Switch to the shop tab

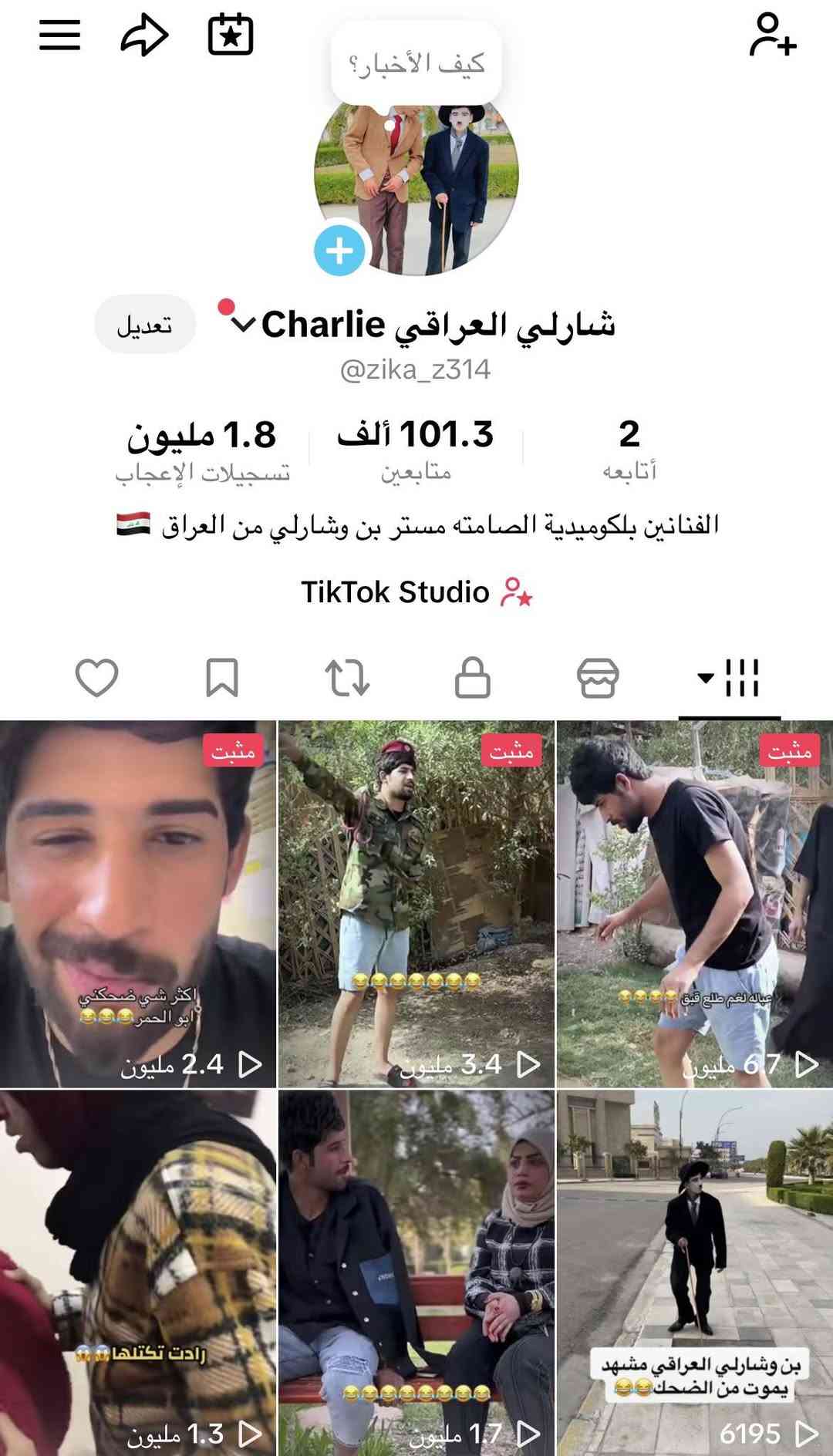[x=598, y=678]
